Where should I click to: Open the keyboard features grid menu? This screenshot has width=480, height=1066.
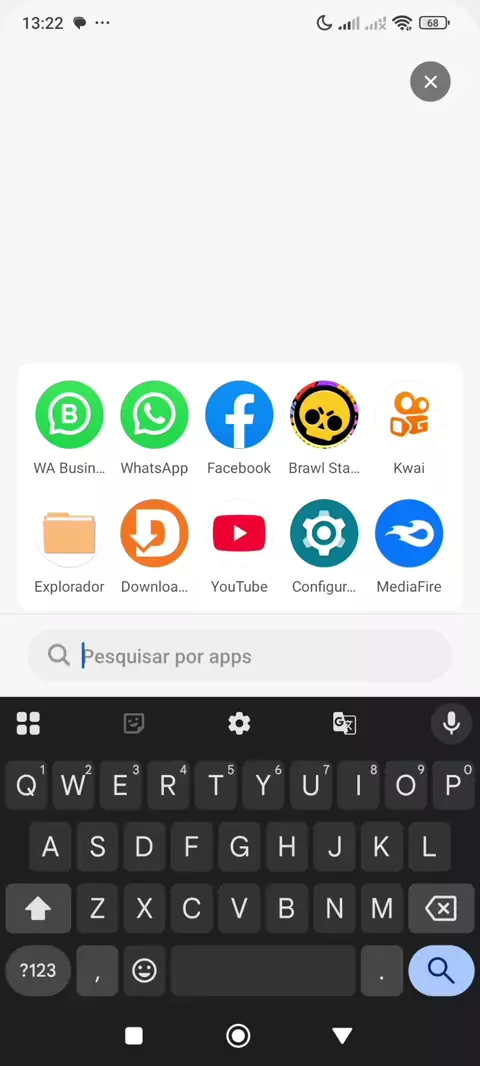(29, 723)
